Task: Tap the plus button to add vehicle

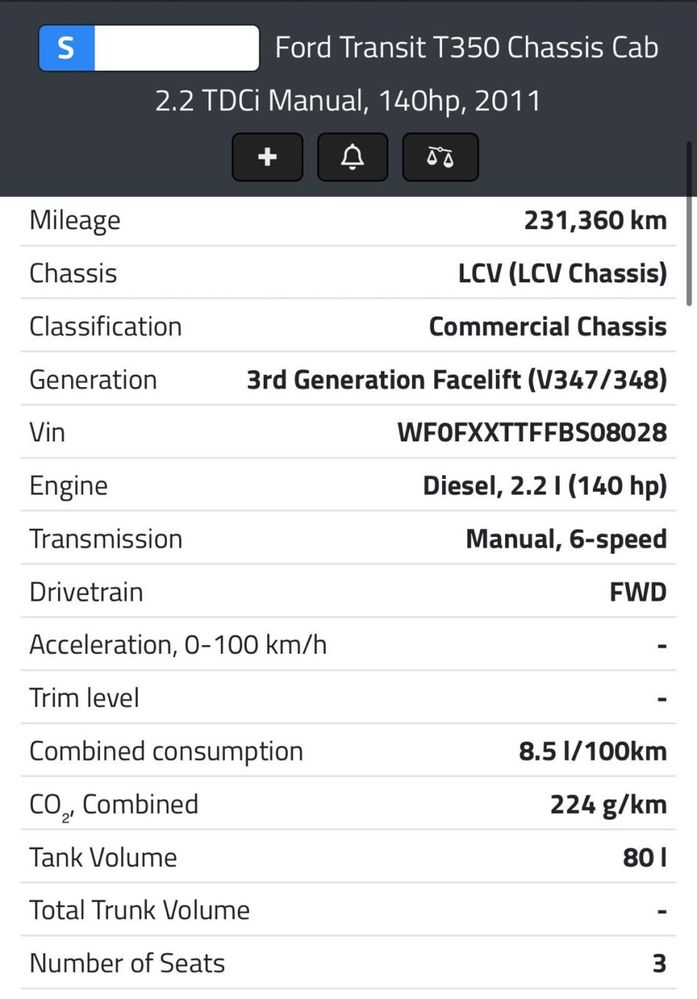Action: [267, 157]
